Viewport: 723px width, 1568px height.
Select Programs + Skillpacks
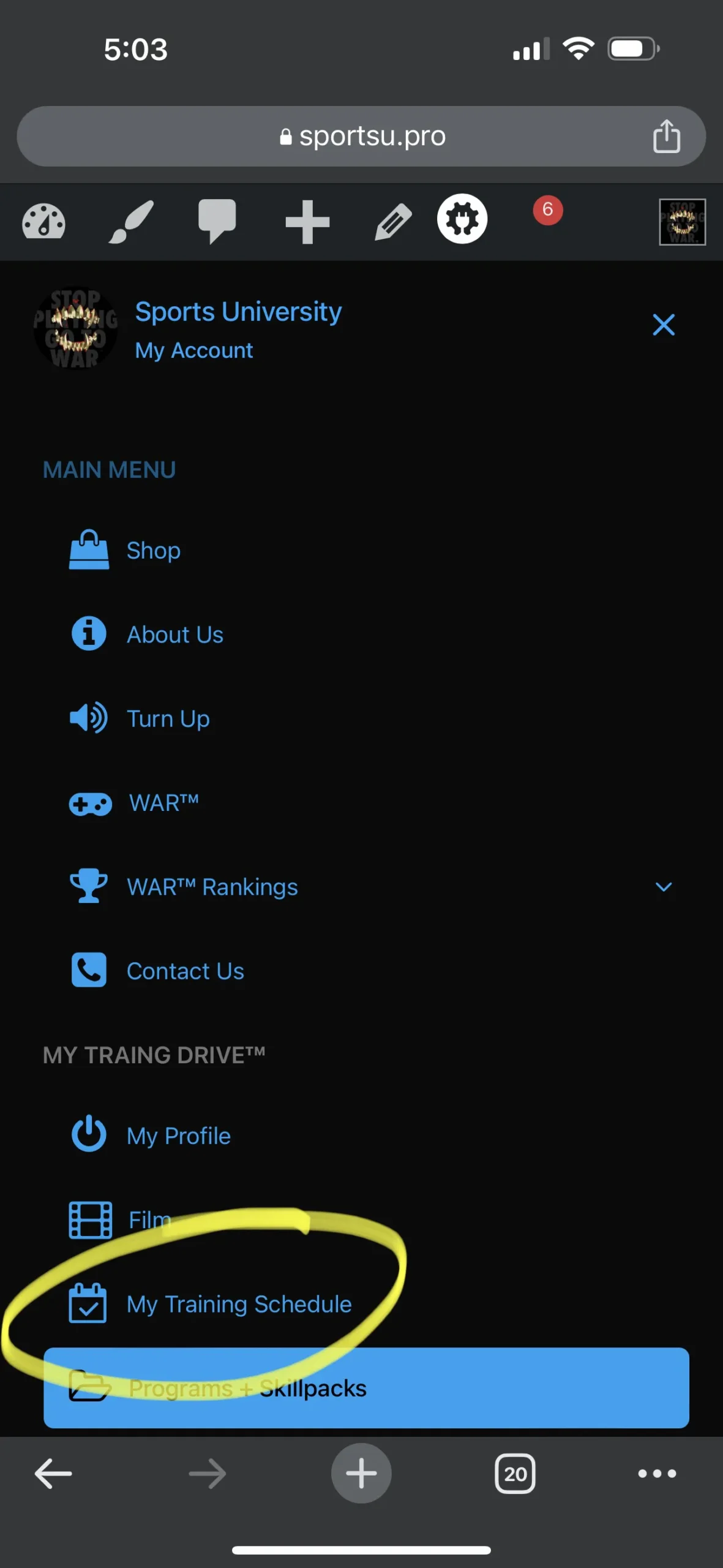pos(366,1388)
